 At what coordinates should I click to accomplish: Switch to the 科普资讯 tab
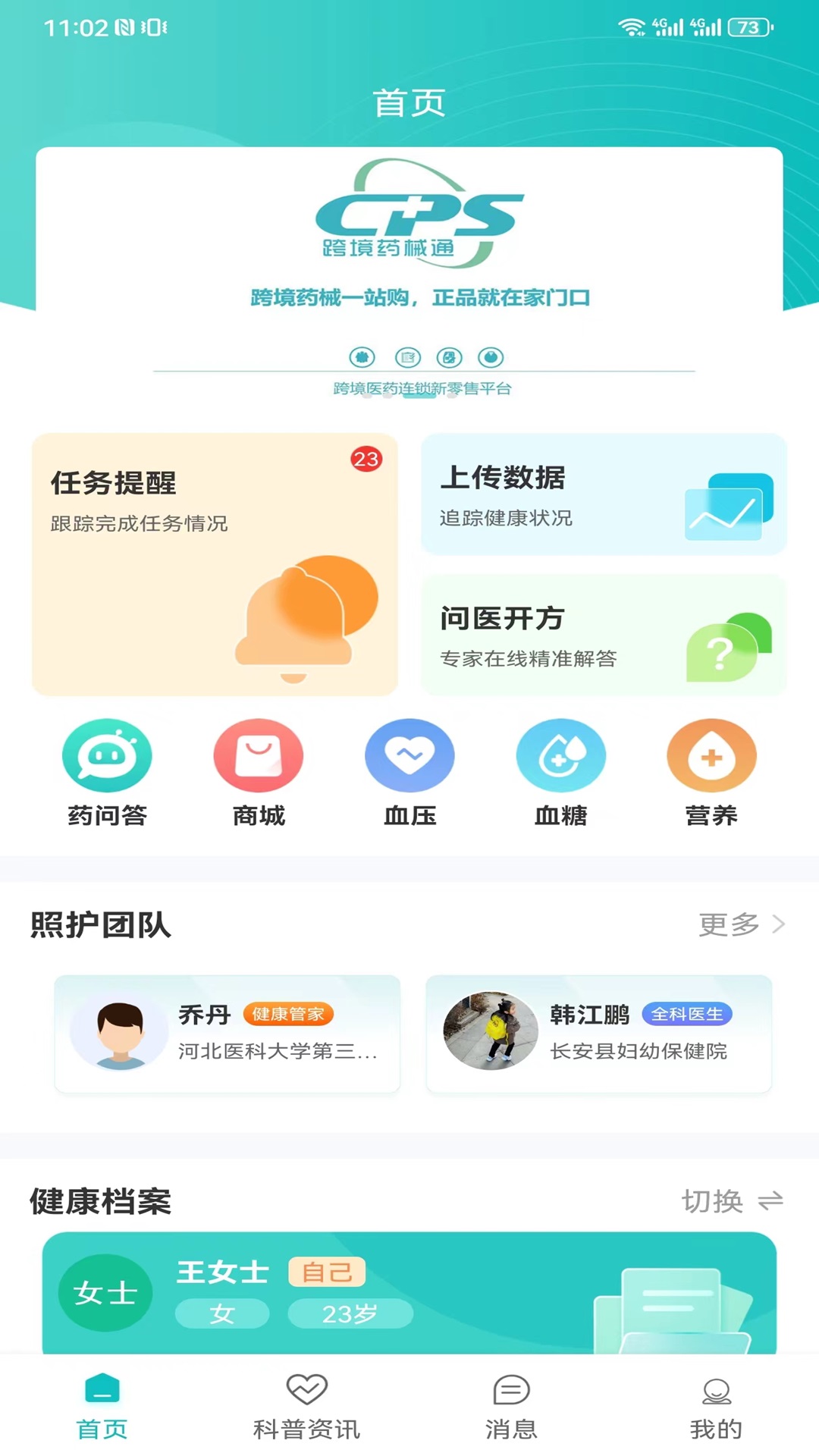coord(306,1407)
